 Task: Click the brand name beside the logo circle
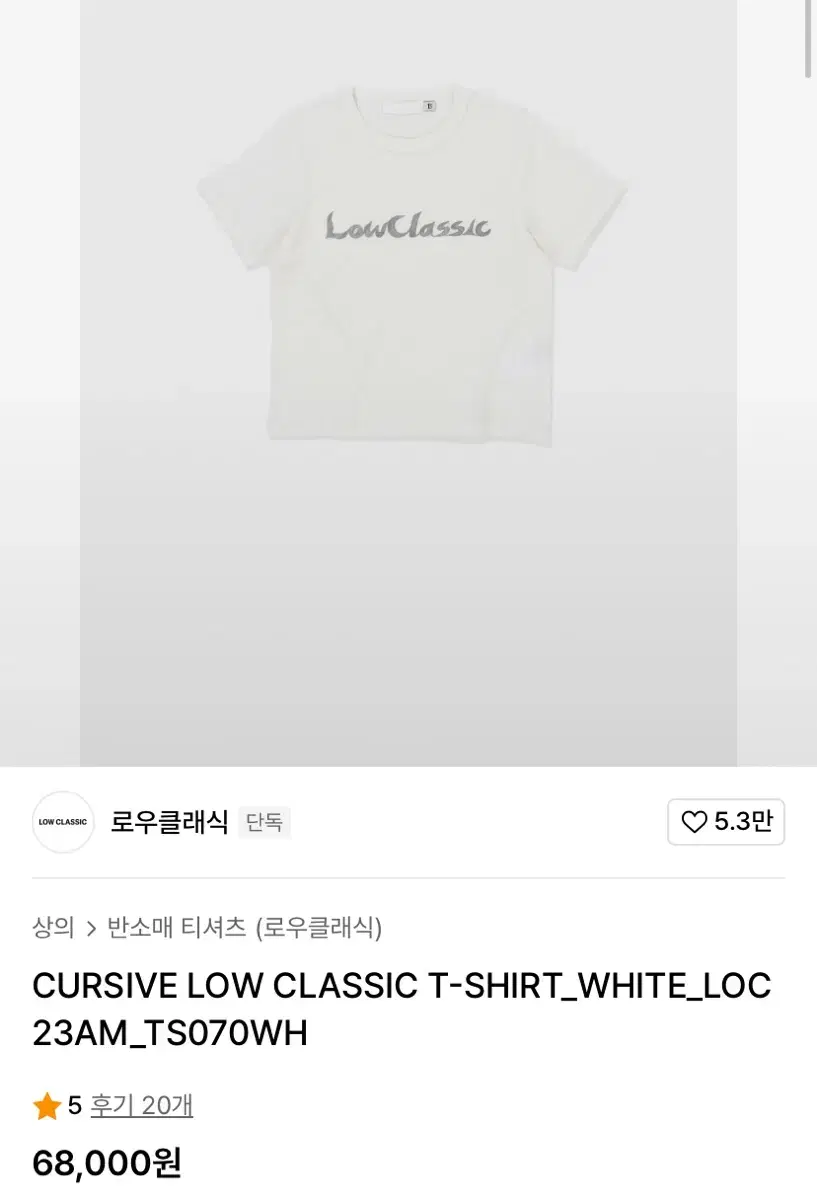tap(169, 823)
